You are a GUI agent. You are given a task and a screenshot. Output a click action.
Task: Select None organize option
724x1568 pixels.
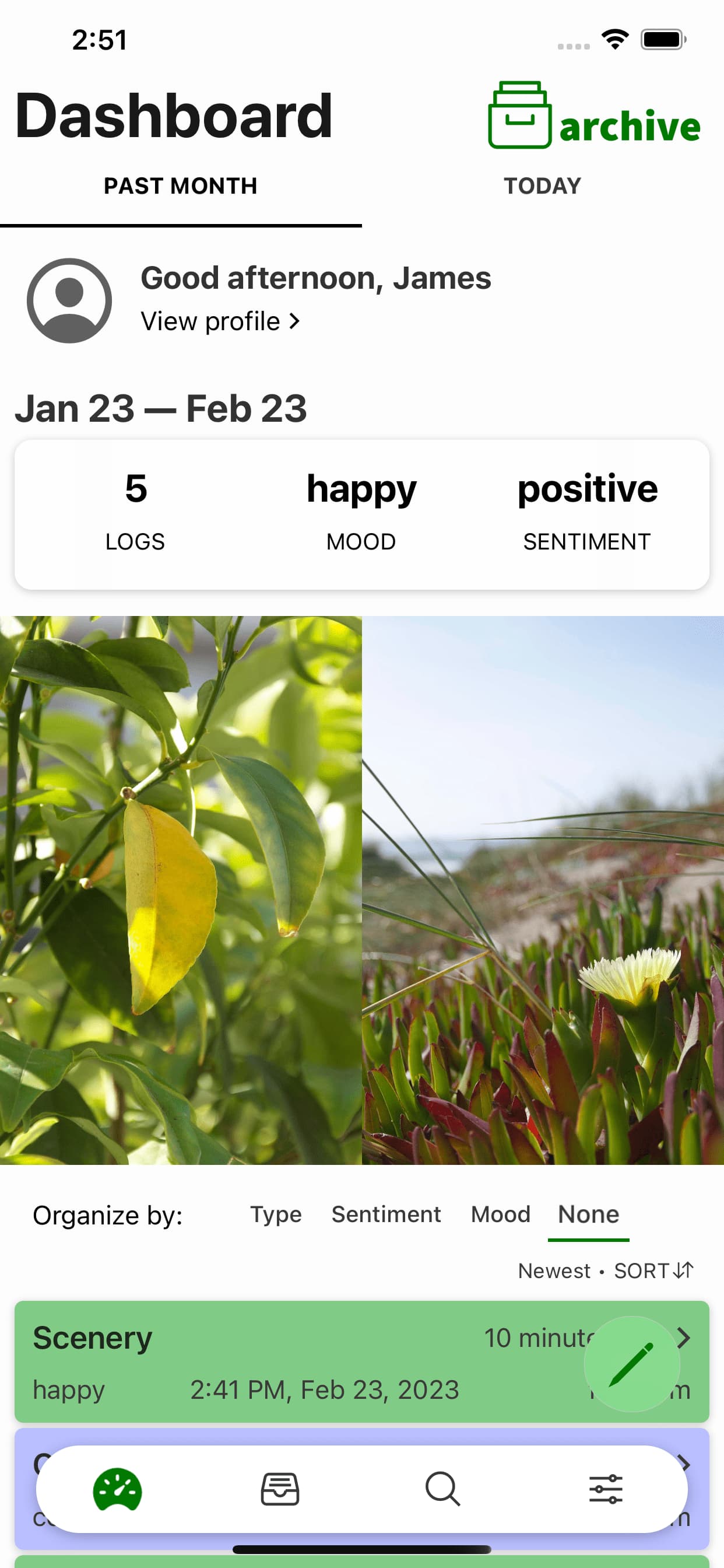pyautogui.click(x=588, y=1214)
